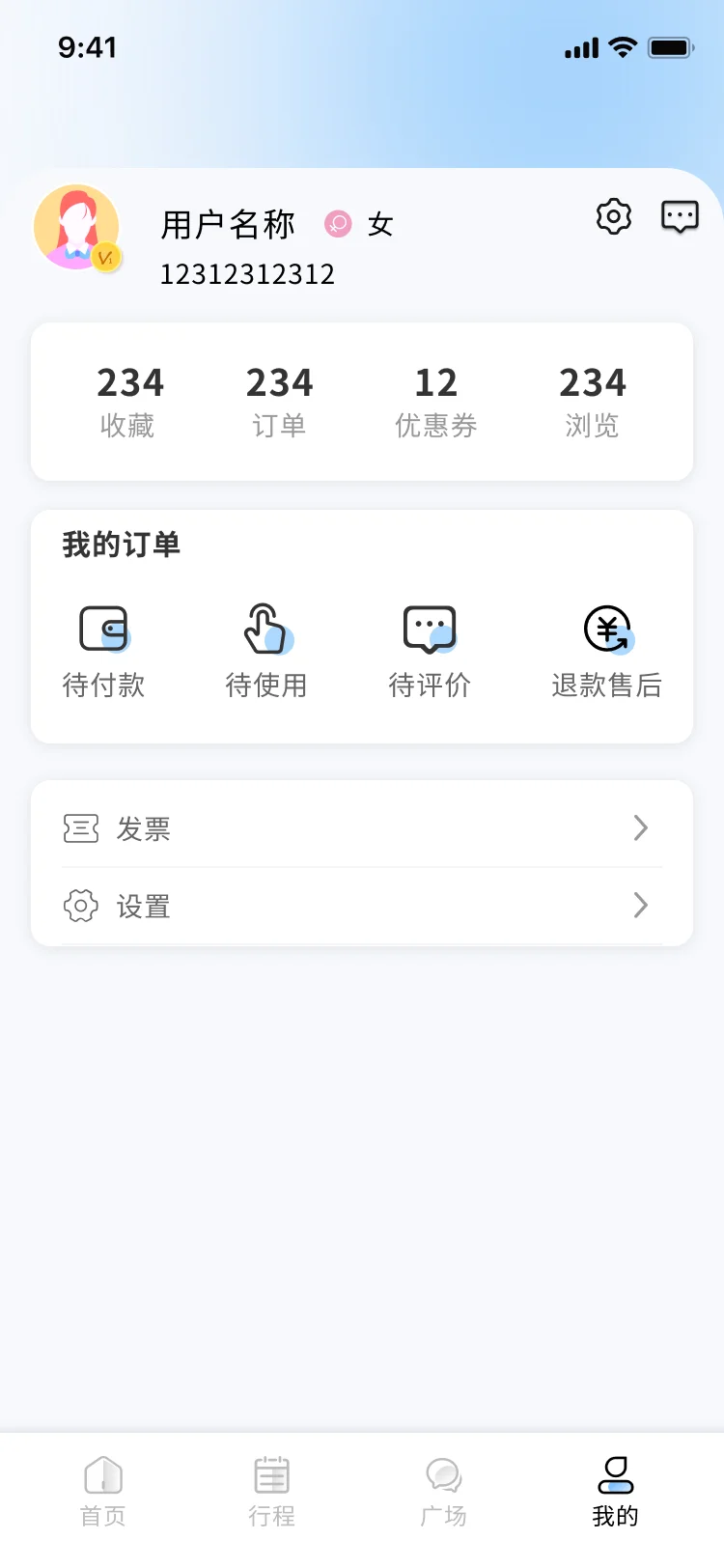Open 待付款 pending payment orders
The width and height of the screenshot is (724, 1568).
coord(104,651)
